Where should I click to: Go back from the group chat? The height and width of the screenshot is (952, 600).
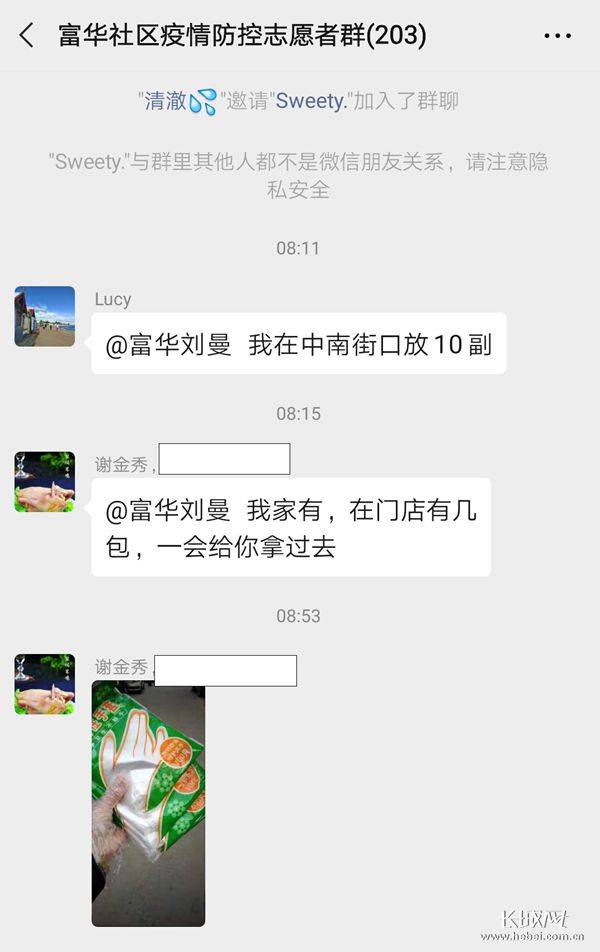pyautogui.click(x=27, y=36)
